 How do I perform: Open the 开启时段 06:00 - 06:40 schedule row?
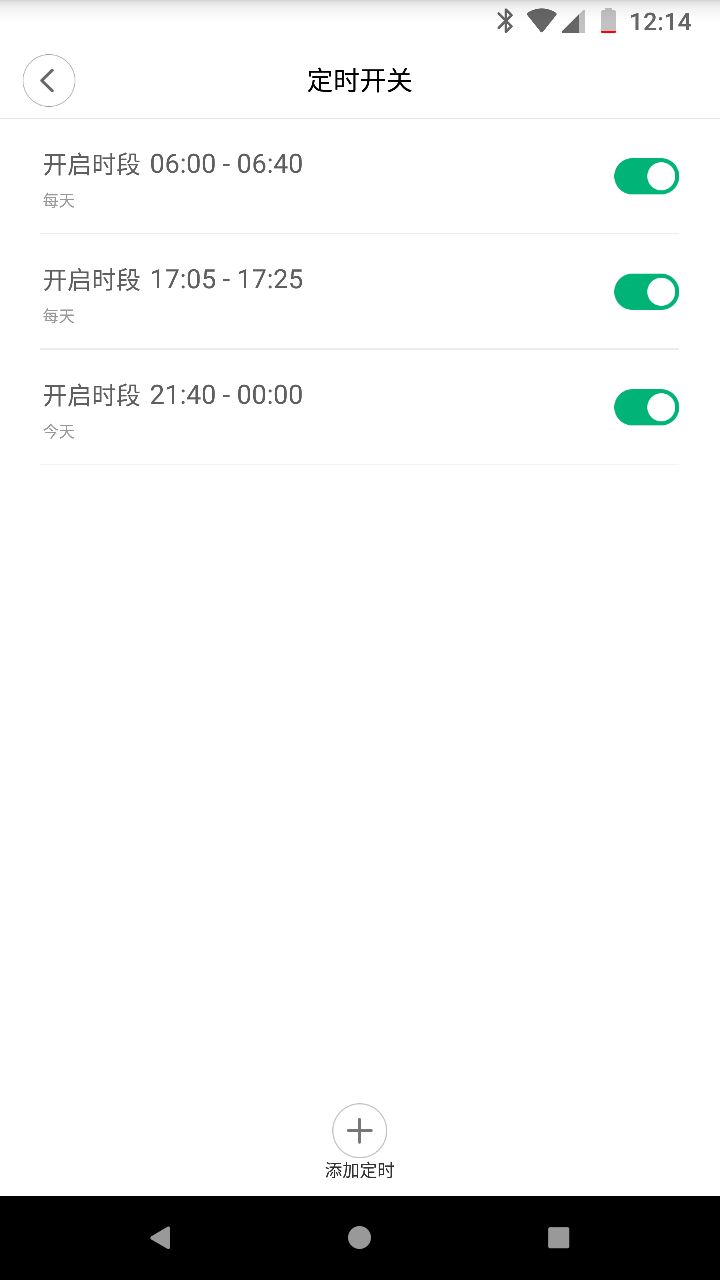click(x=300, y=178)
